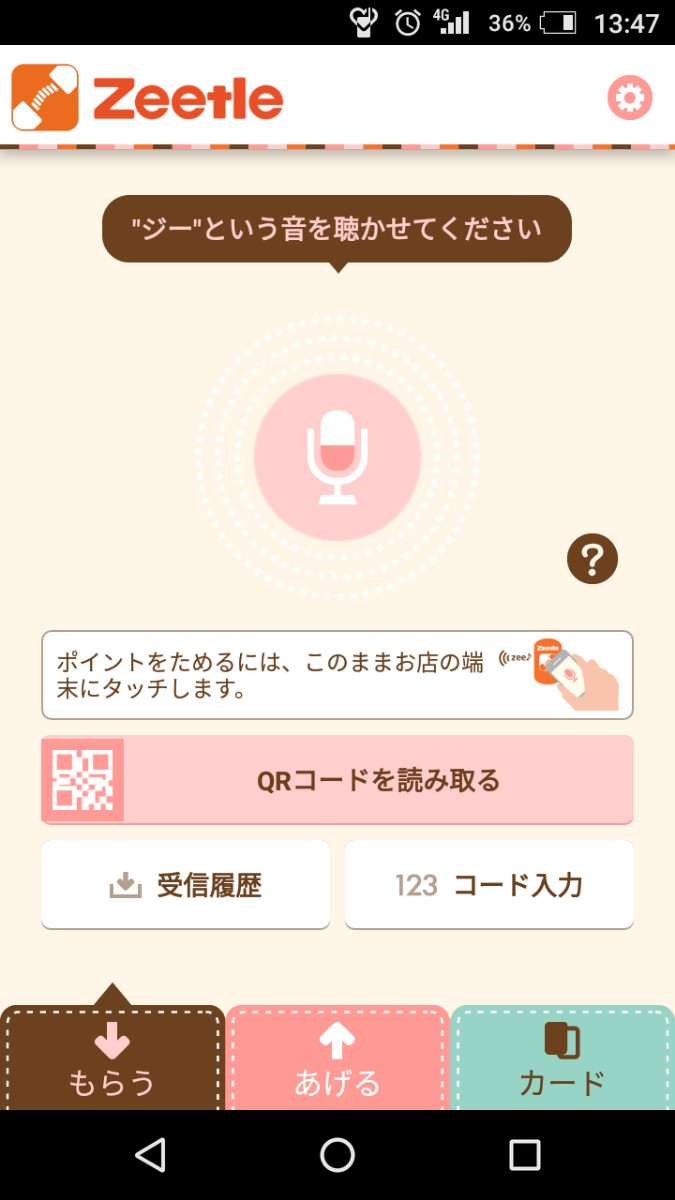
Task: Open 受信履歴 reception history
Action: [185, 885]
